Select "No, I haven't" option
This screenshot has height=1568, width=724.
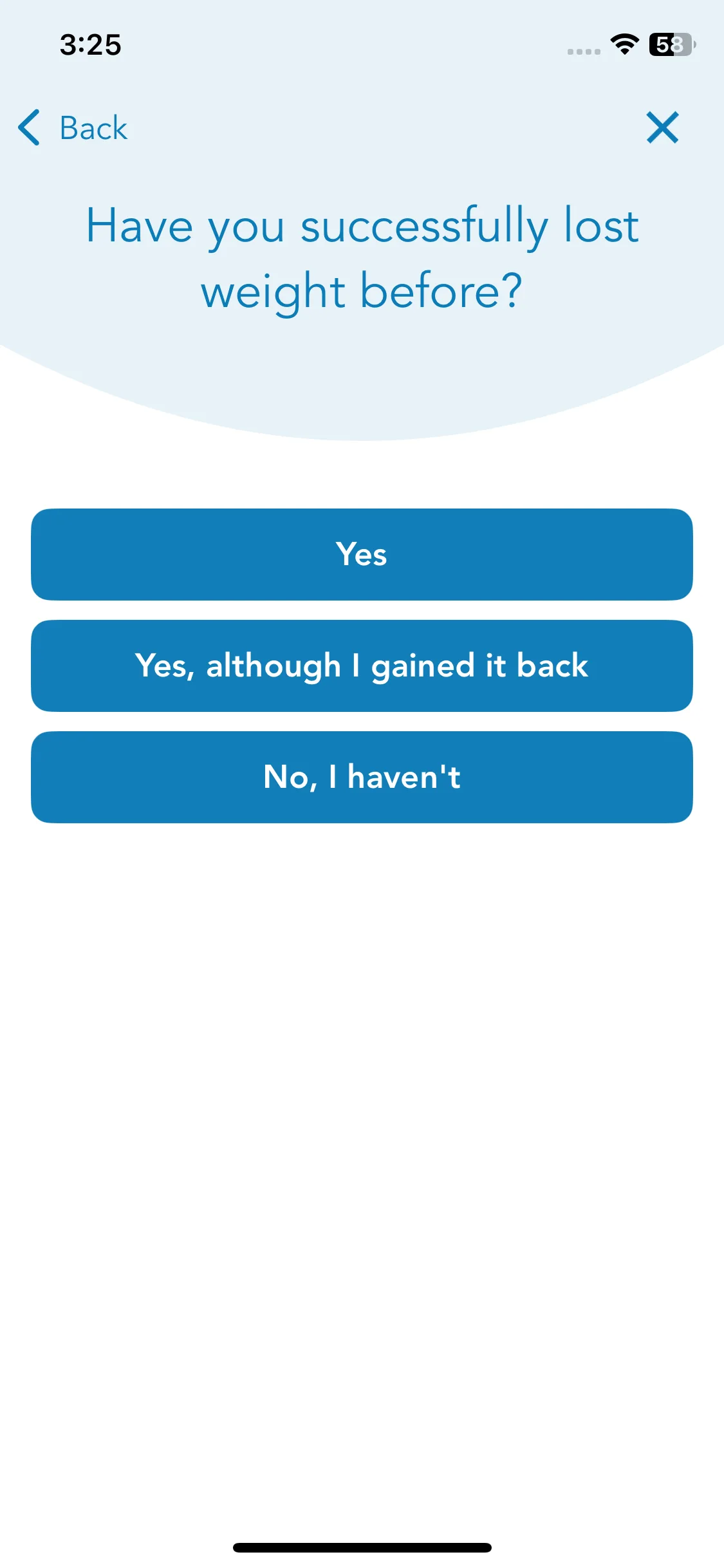click(x=362, y=777)
